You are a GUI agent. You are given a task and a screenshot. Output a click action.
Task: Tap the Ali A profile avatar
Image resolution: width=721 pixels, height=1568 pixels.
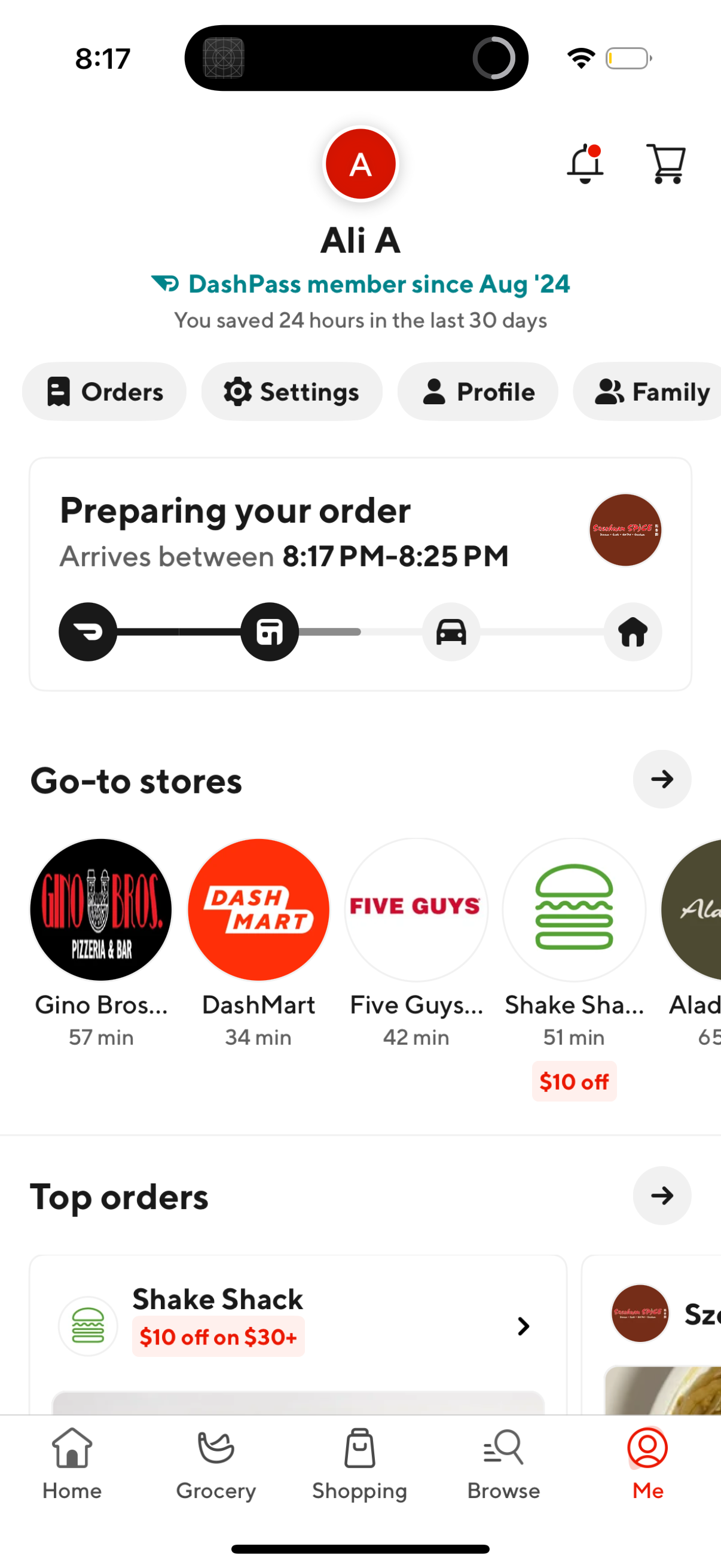pyautogui.click(x=360, y=163)
